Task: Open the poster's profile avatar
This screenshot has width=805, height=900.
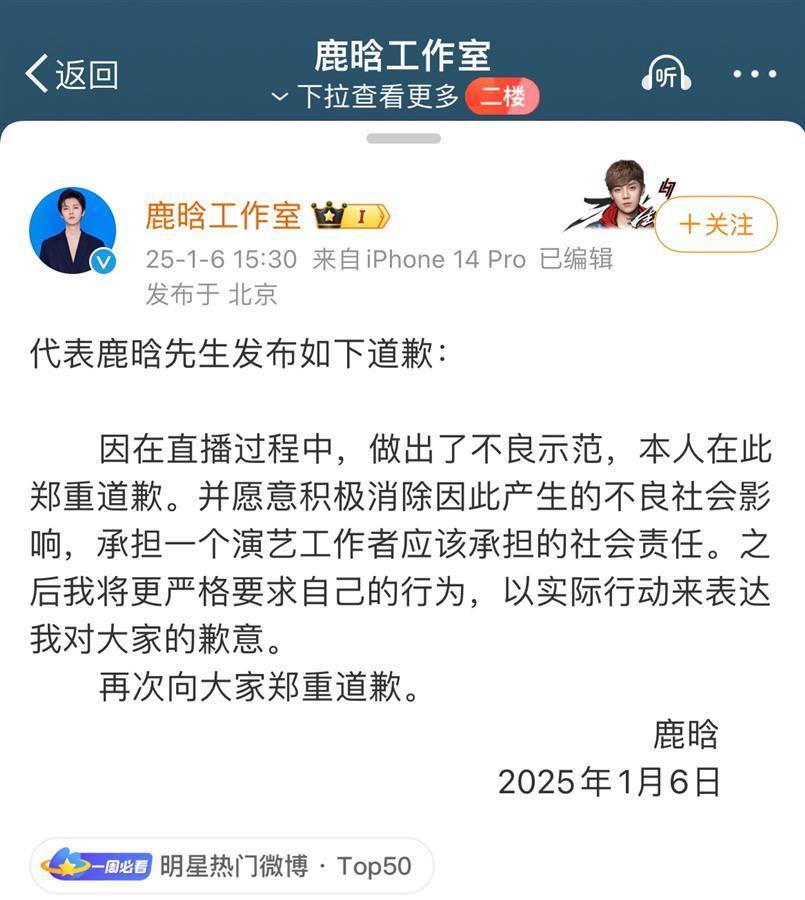Action: tap(73, 231)
